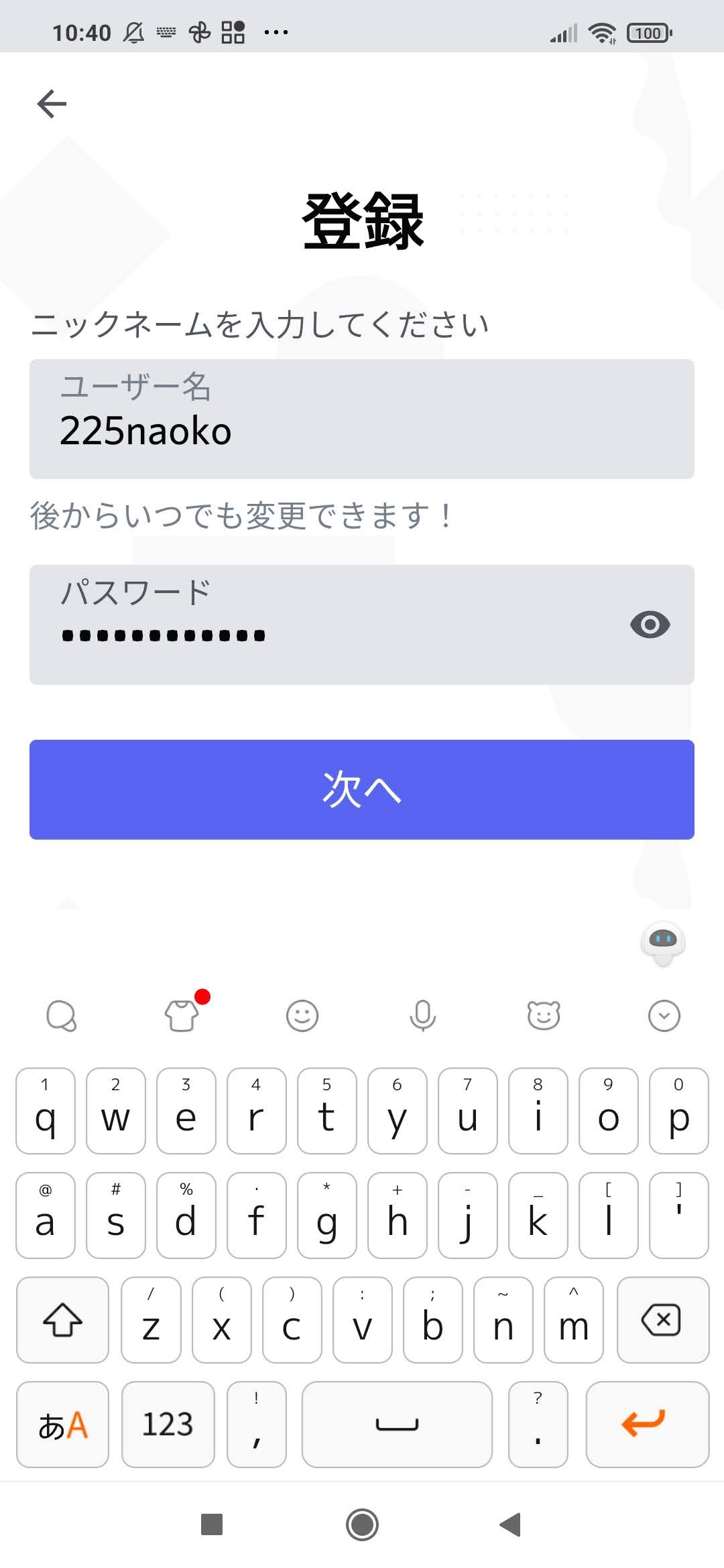The image size is (724, 1568).
Task: Tap the backspace key on the keyboard
Action: 662,1320
